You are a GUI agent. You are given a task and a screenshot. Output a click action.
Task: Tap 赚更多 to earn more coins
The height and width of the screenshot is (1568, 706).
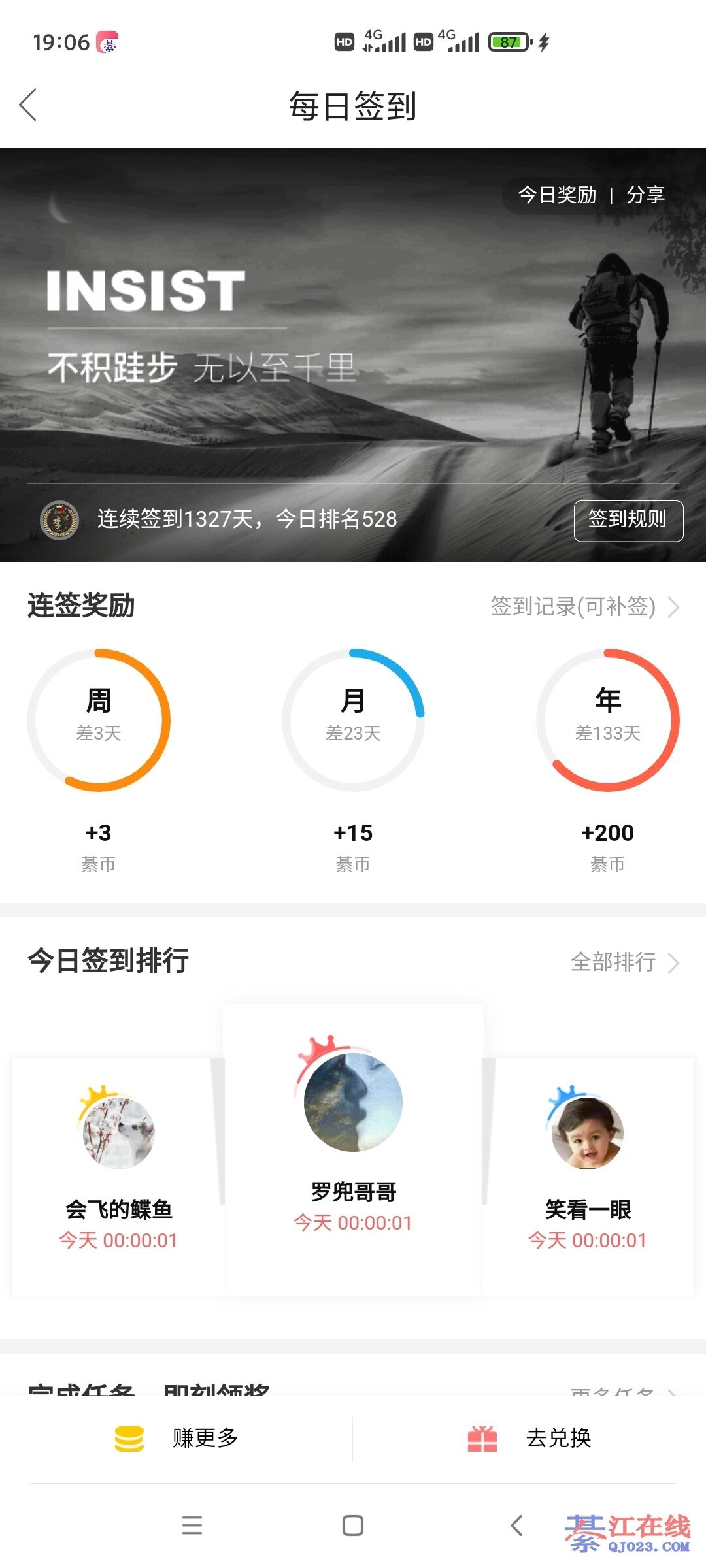[x=178, y=1438]
